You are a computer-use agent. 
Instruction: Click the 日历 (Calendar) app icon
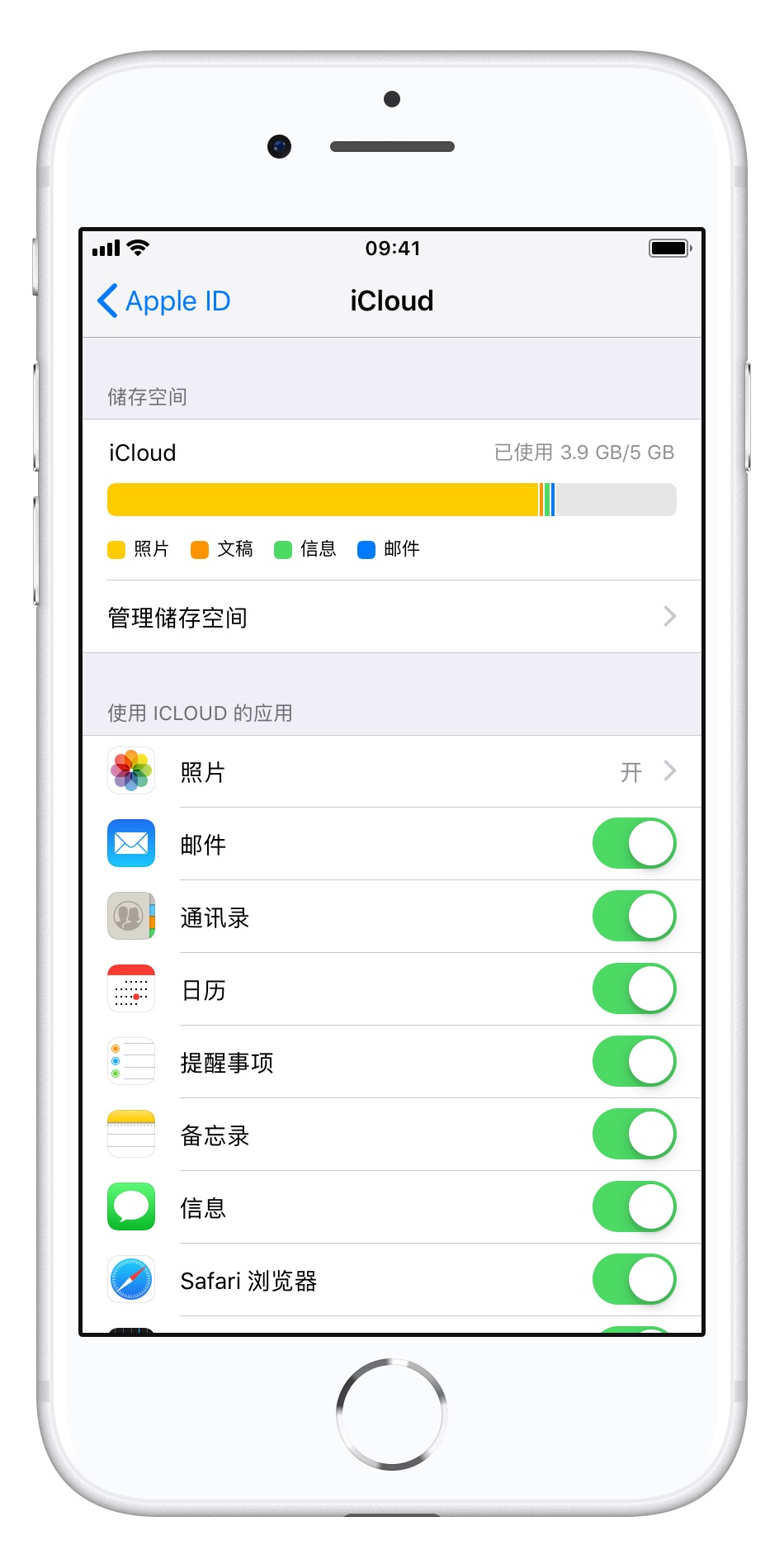[130, 988]
